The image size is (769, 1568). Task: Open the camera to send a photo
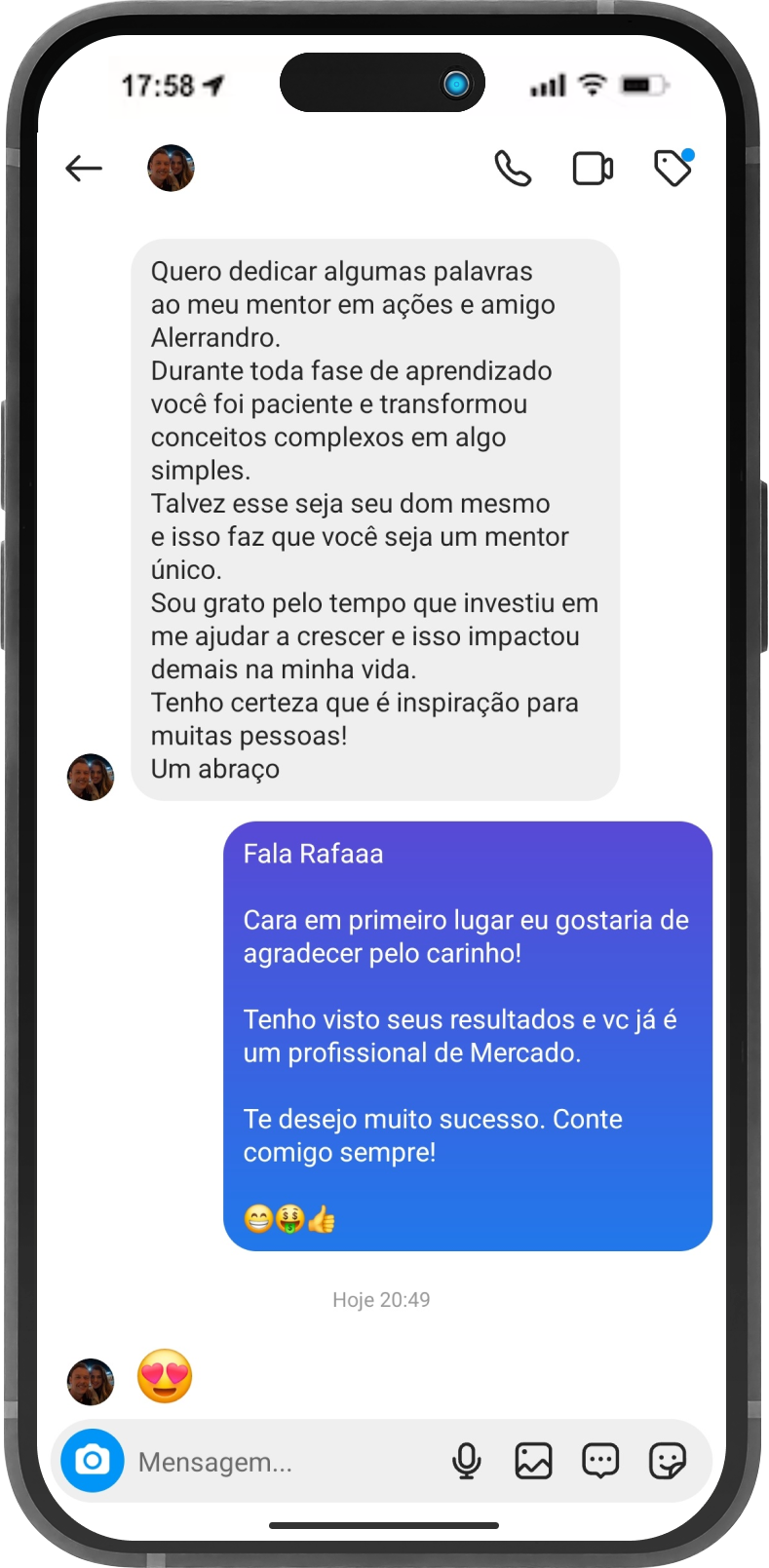93,1461
